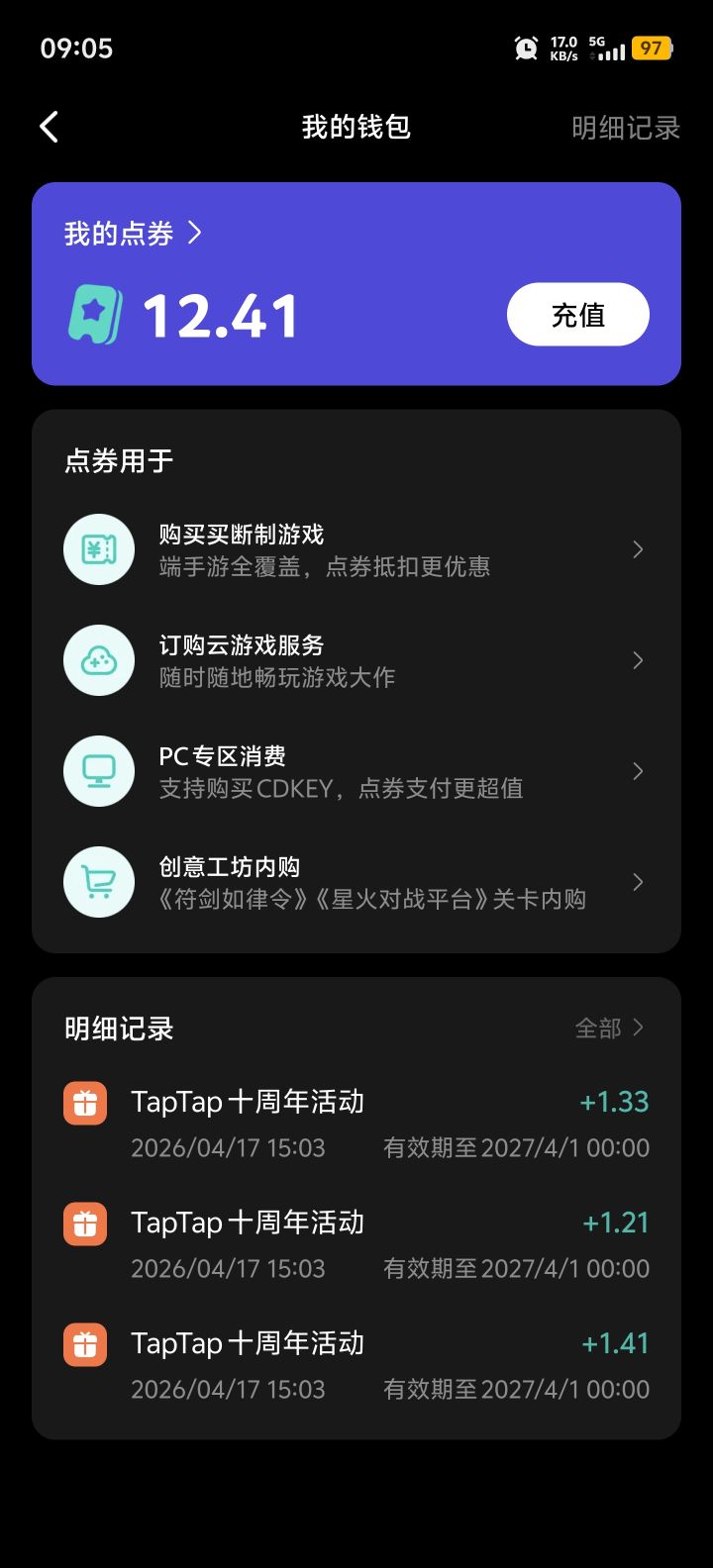Screen dimensions: 713x1568
Task: Open 创意工坊内购 row
Action: (356, 882)
